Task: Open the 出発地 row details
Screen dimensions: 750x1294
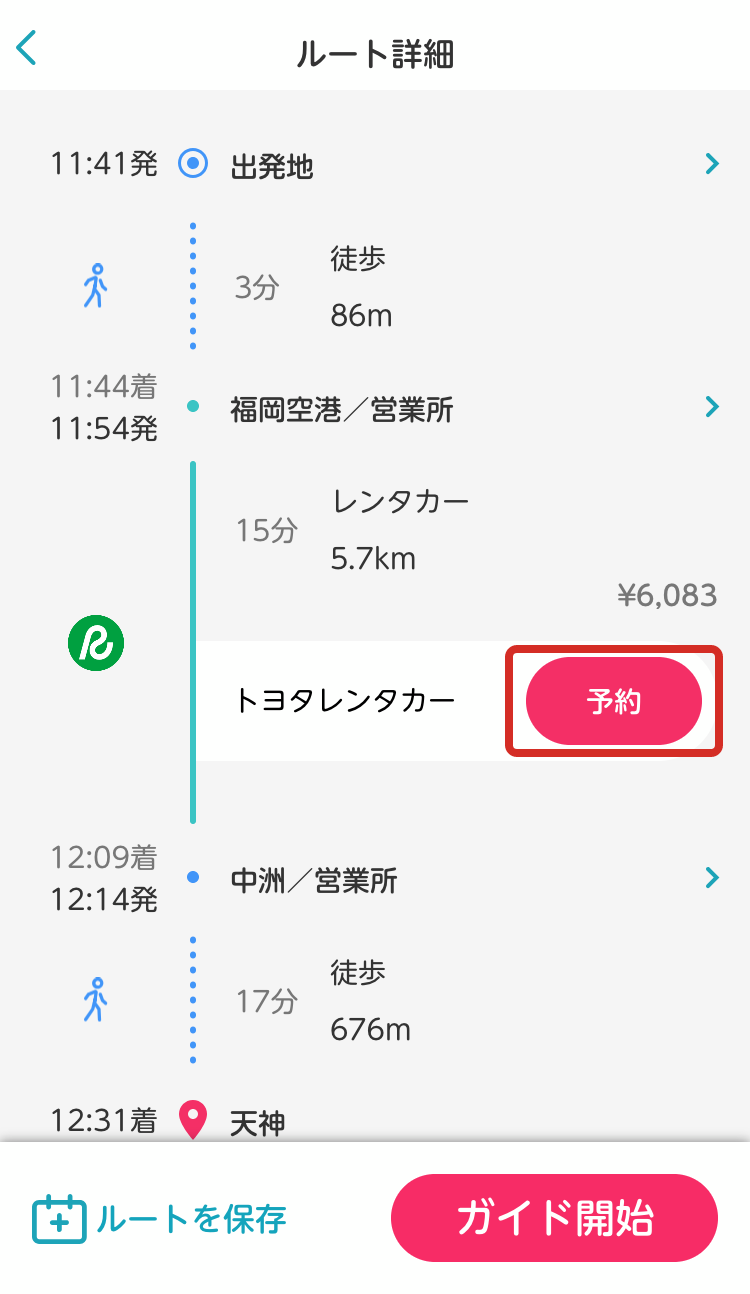Action: [x=375, y=164]
